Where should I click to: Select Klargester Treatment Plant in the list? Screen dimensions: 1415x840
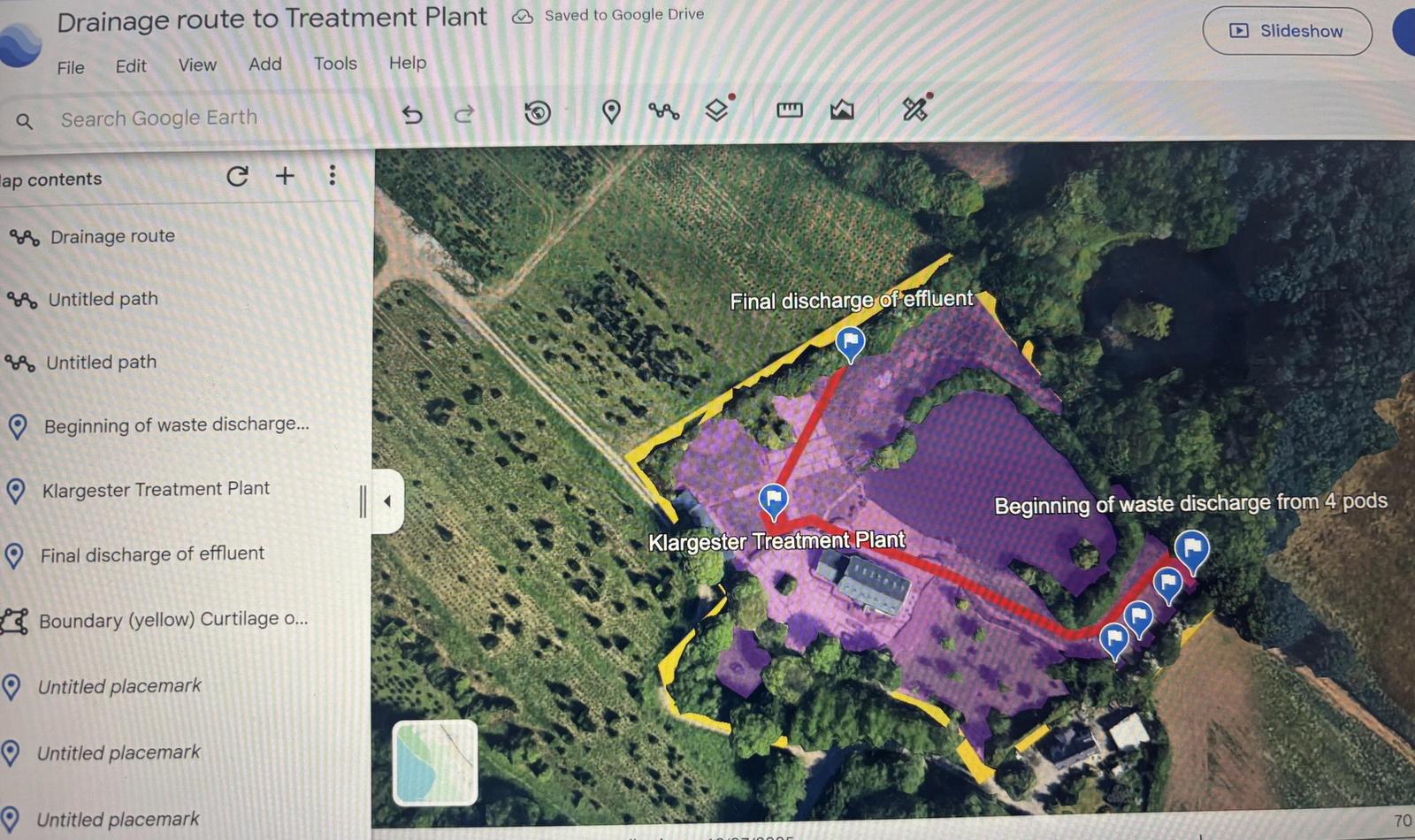click(x=156, y=489)
